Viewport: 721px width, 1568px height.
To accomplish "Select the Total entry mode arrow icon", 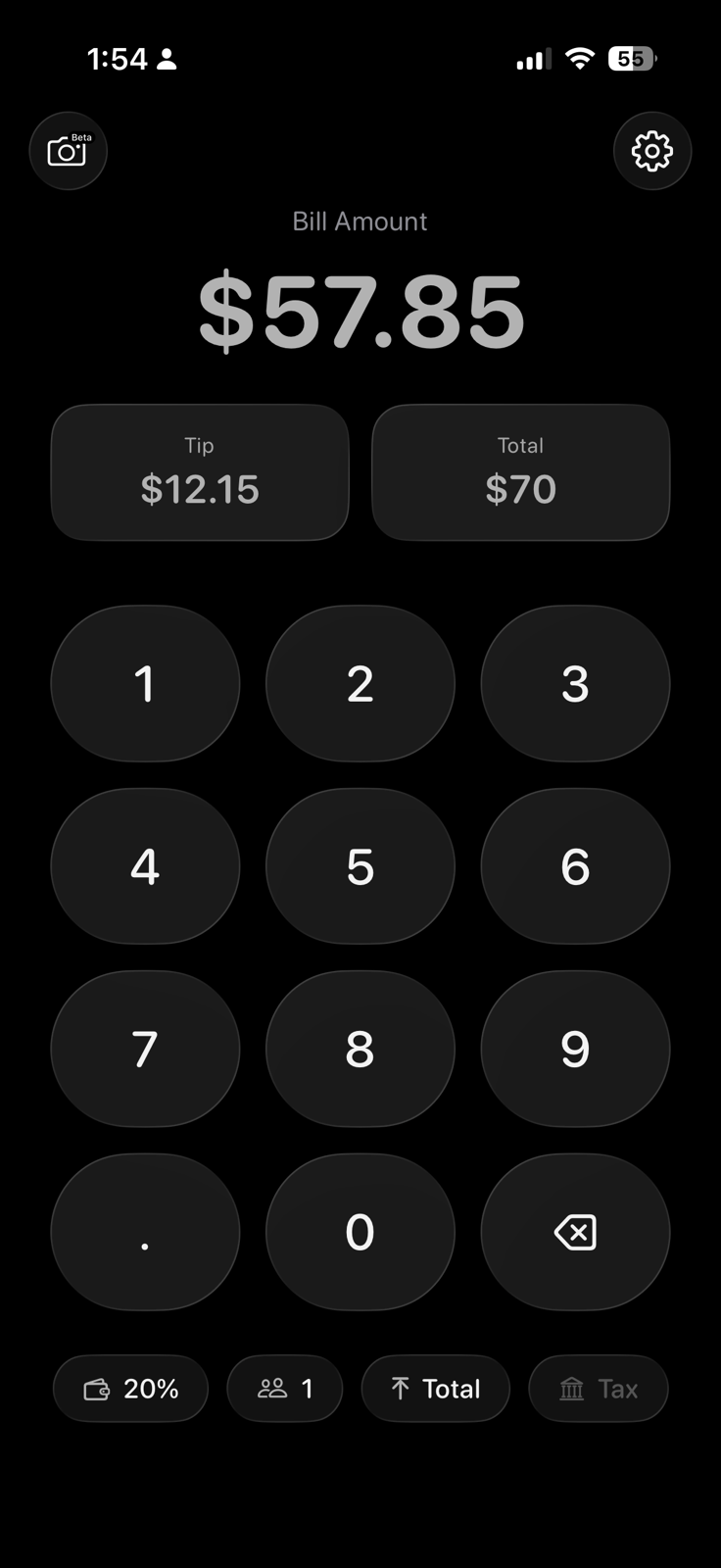I will click(400, 1389).
